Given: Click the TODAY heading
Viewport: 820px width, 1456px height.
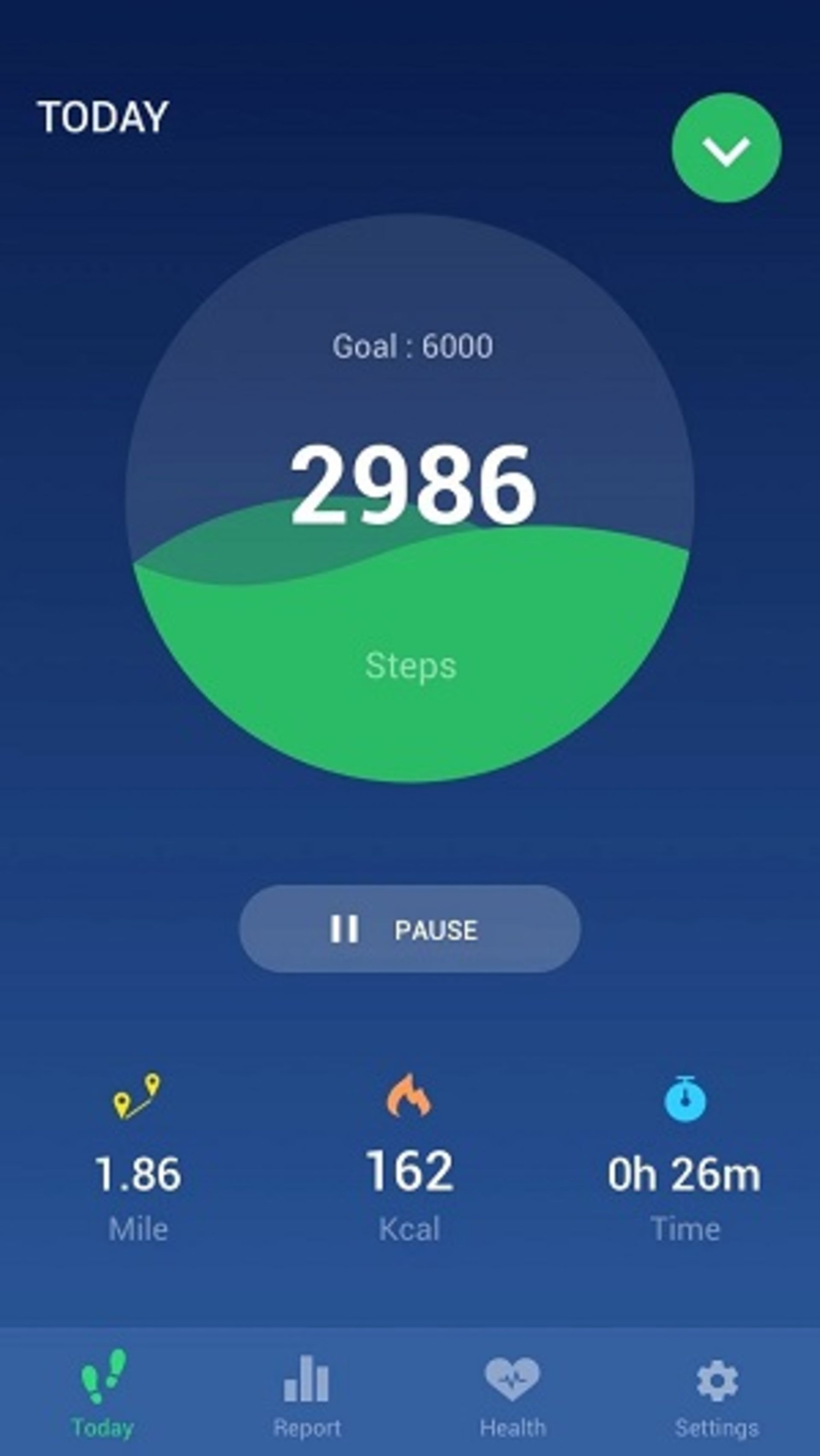Looking at the screenshot, I should tap(102, 116).
